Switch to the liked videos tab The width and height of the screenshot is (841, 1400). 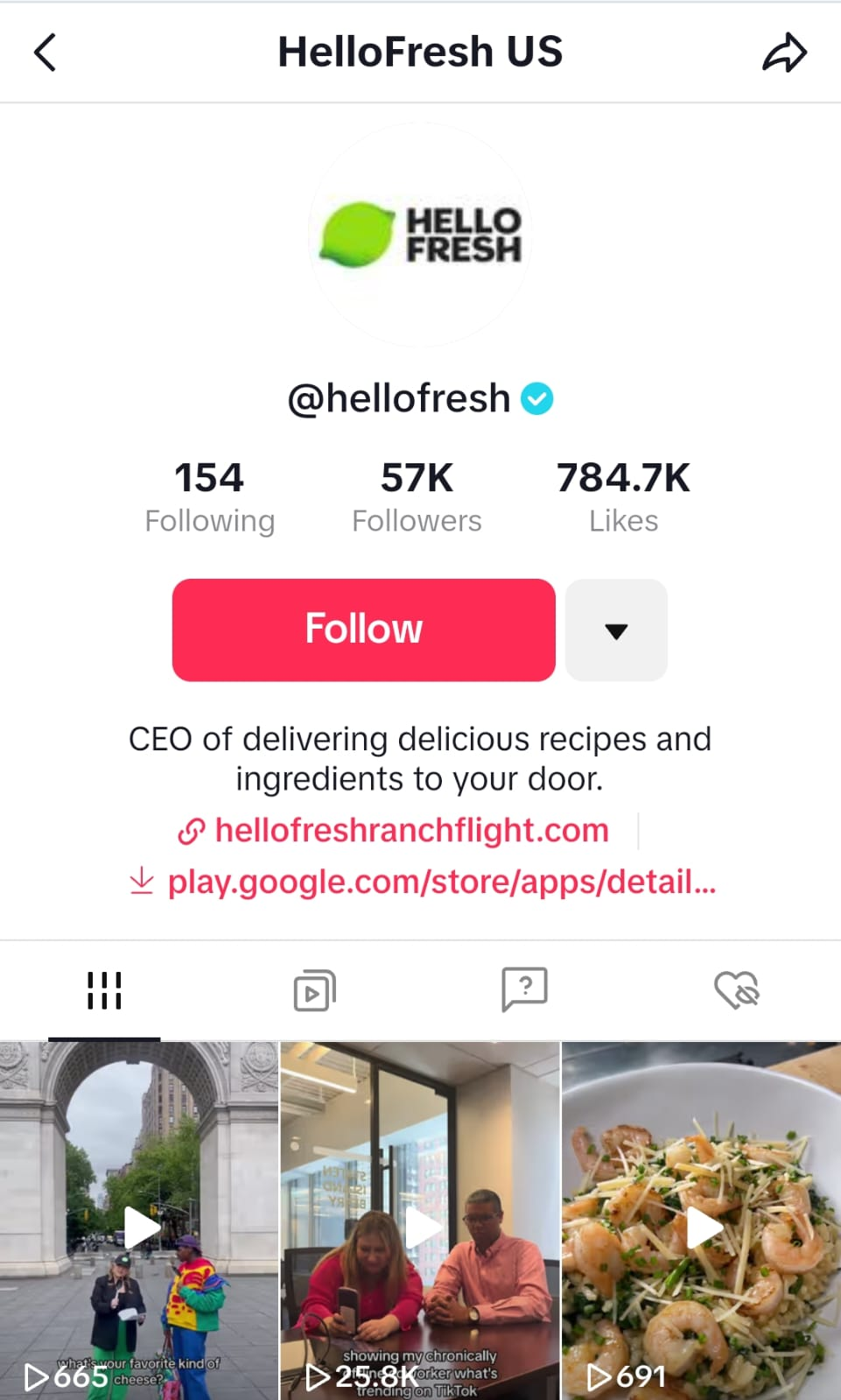[736, 991]
